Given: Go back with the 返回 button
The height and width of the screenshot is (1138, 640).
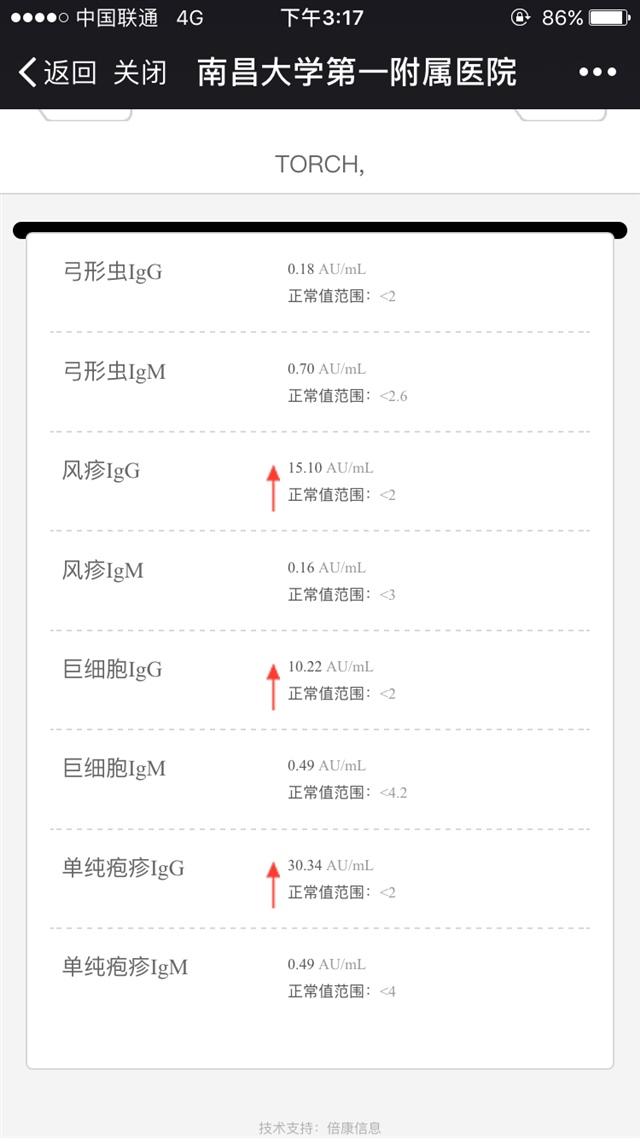Looking at the screenshot, I should coord(58,73).
